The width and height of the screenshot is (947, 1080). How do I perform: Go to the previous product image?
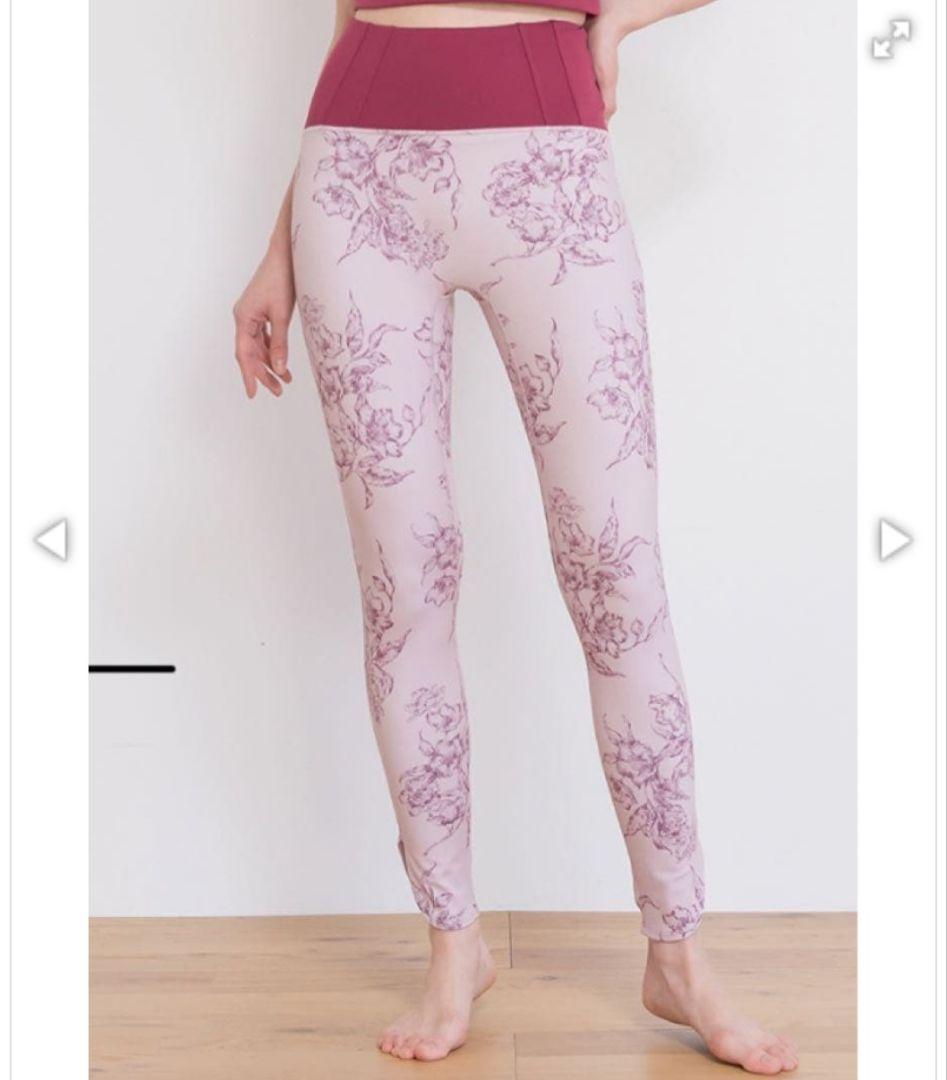[x=51, y=540]
